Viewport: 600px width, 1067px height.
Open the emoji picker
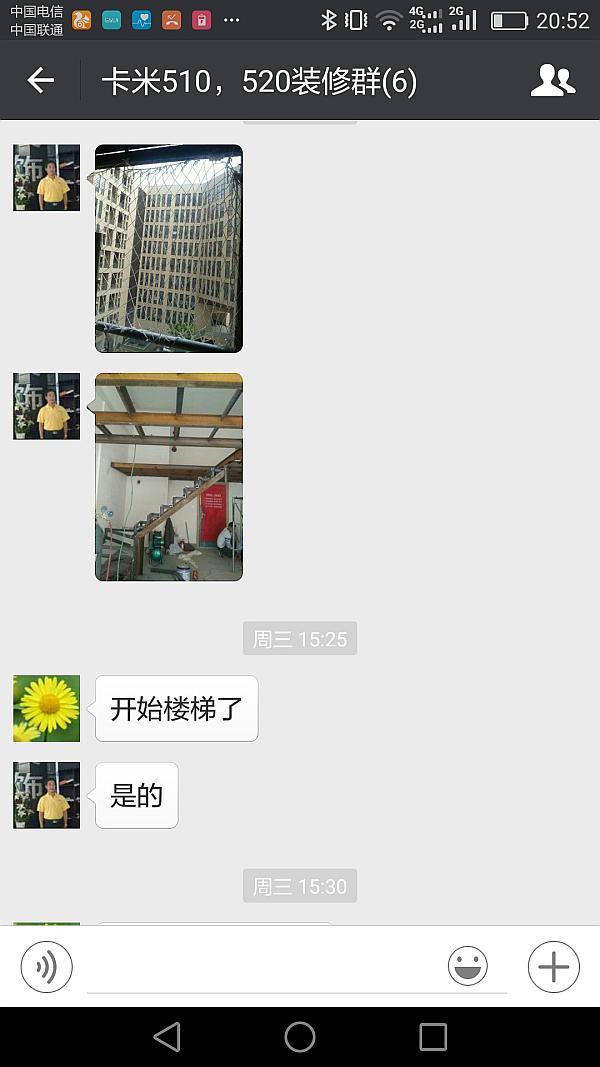point(467,967)
